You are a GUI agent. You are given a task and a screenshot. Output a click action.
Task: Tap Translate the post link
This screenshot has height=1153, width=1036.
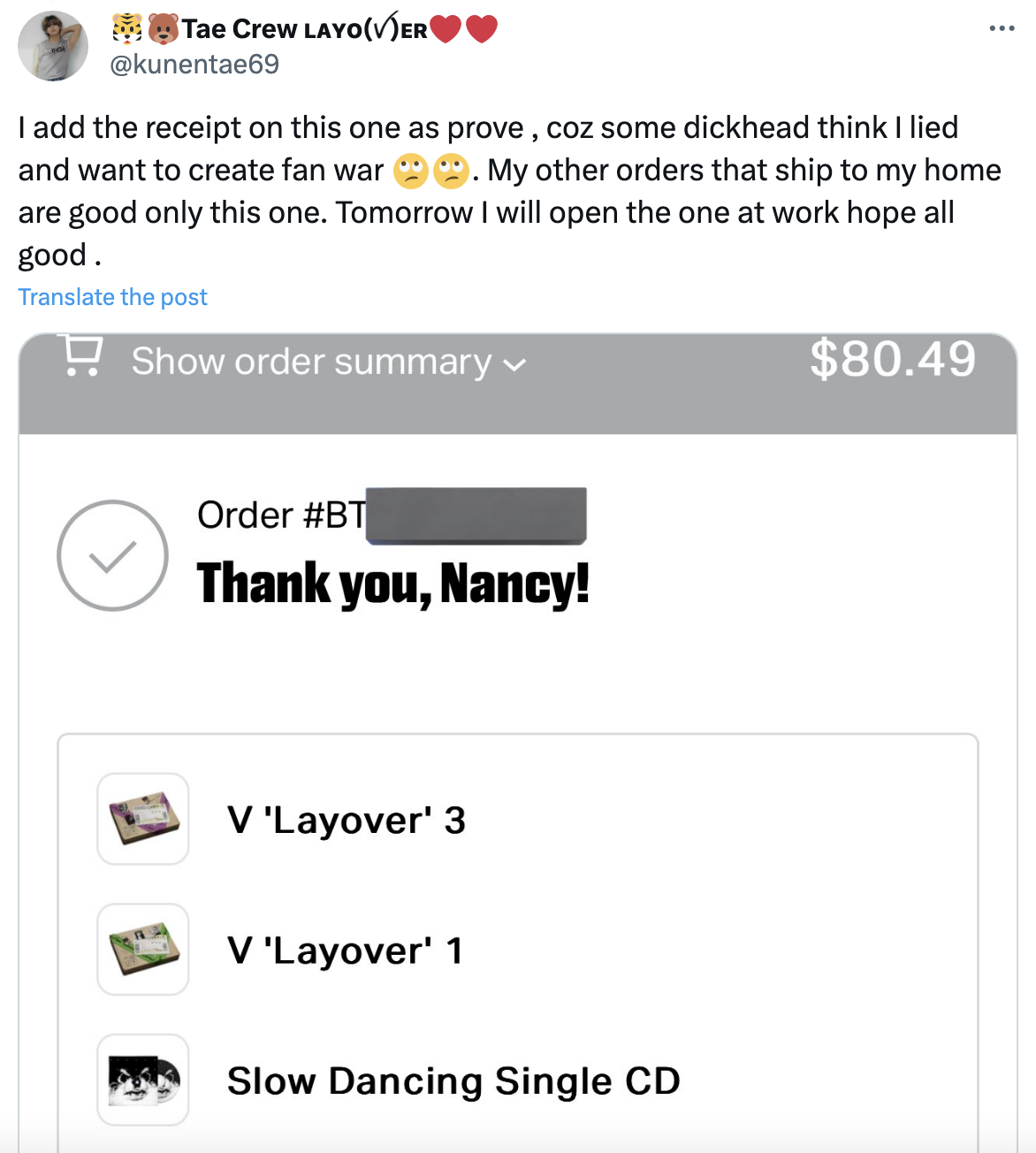point(112,297)
